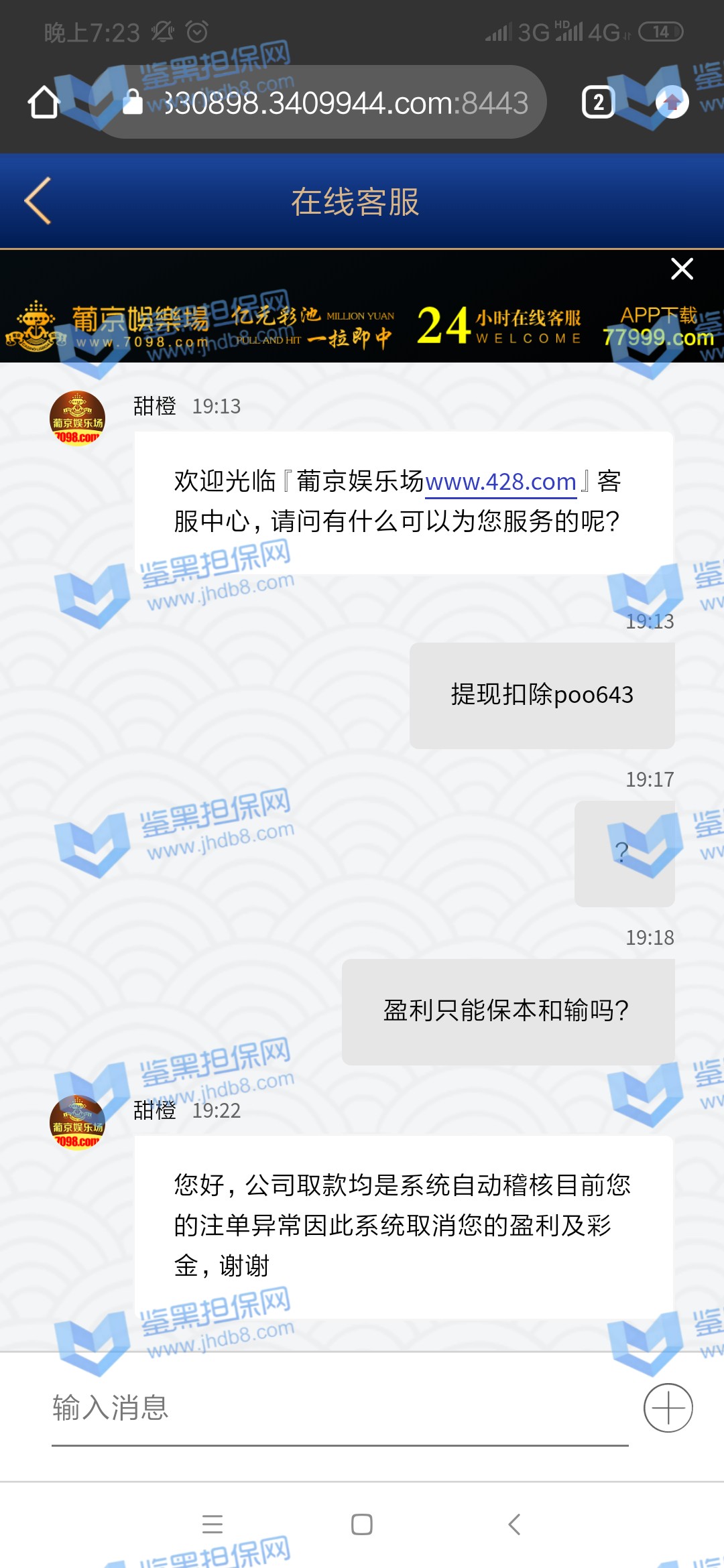Open the browser tab switcher

click(x=598, y=103)
